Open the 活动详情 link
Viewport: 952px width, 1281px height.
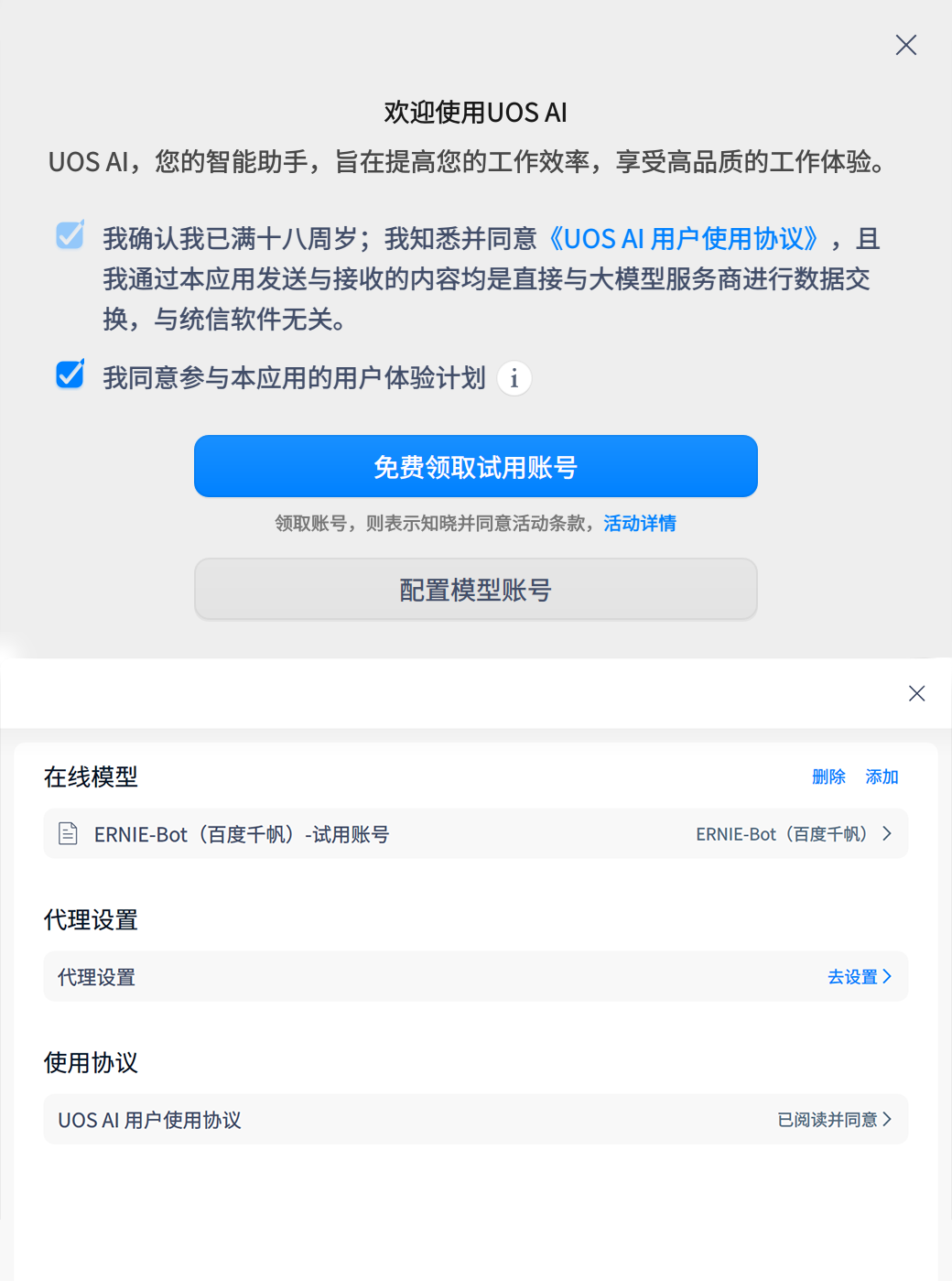coord(639,524)
